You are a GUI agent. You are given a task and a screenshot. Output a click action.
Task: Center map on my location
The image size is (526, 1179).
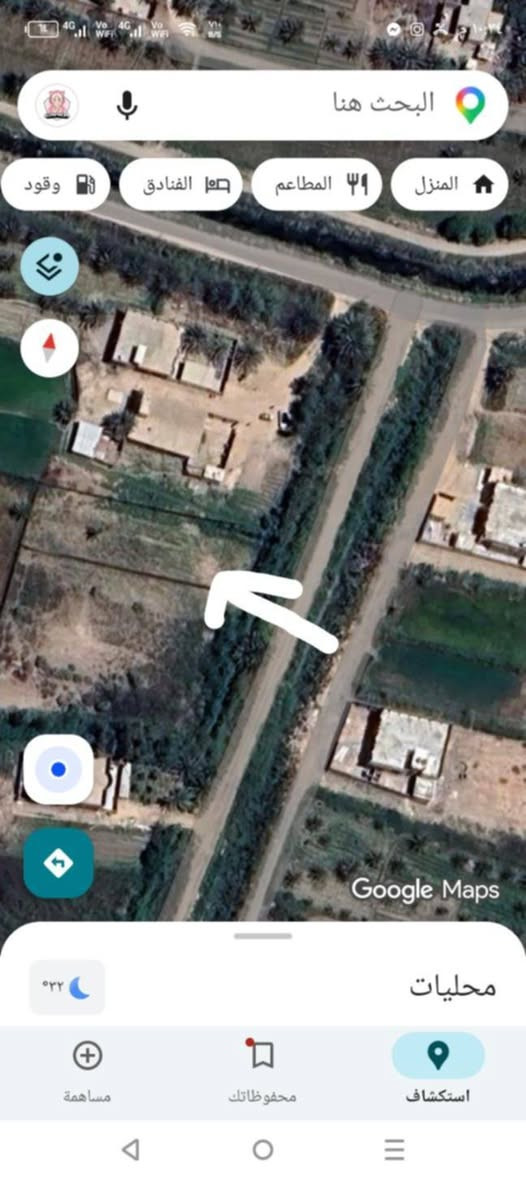coord(59,769)
